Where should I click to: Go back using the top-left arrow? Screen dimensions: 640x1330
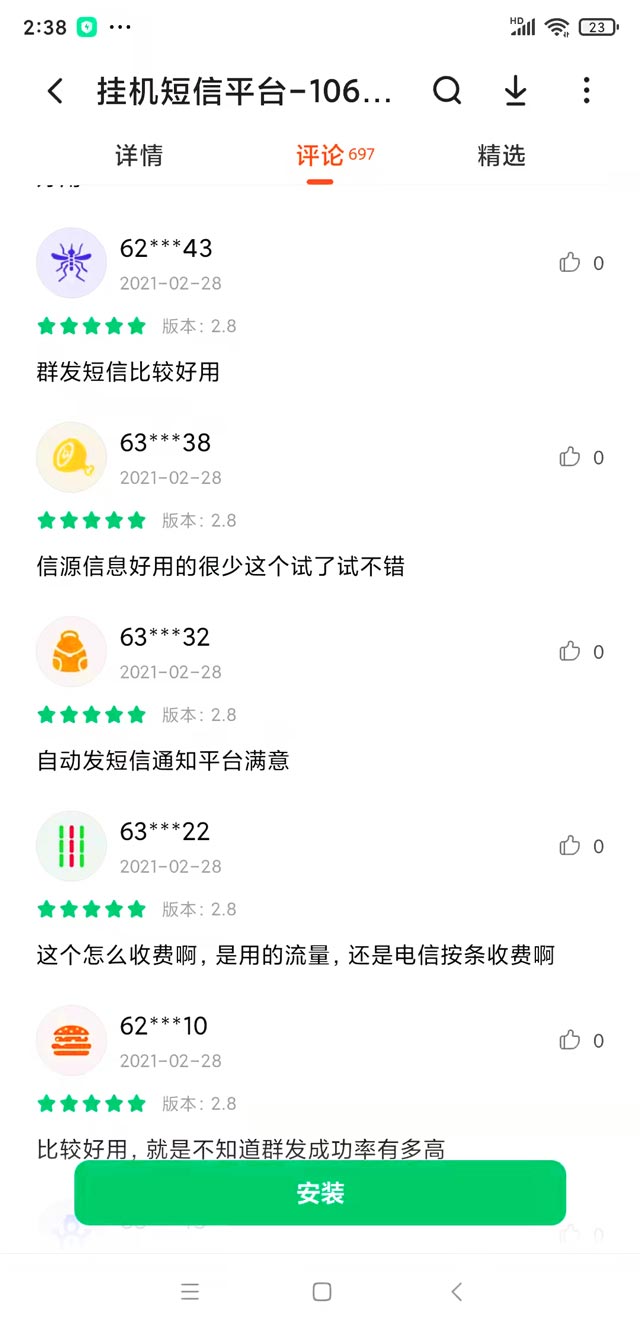[x=55, y=92]
